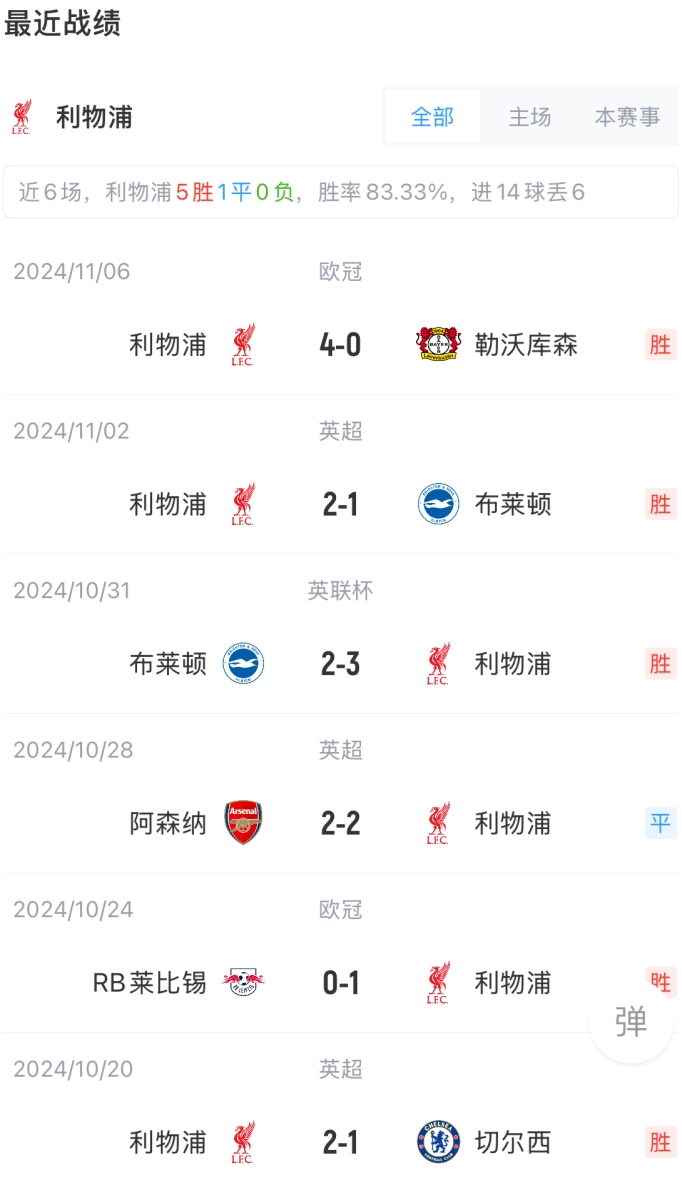
Task: Open the 利物浦 vs 切尔西 match
Action: tap(340, 1141)
